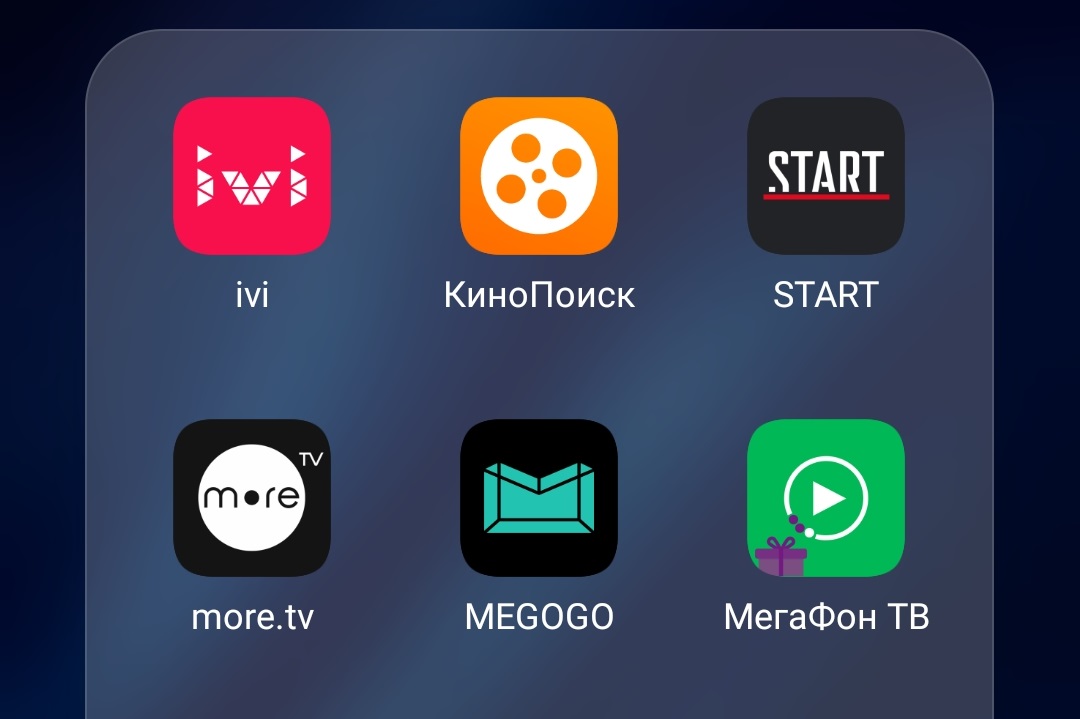Launch the МегаФон ТВ app
1080x719 pixels.
click(x=826, y=497)
